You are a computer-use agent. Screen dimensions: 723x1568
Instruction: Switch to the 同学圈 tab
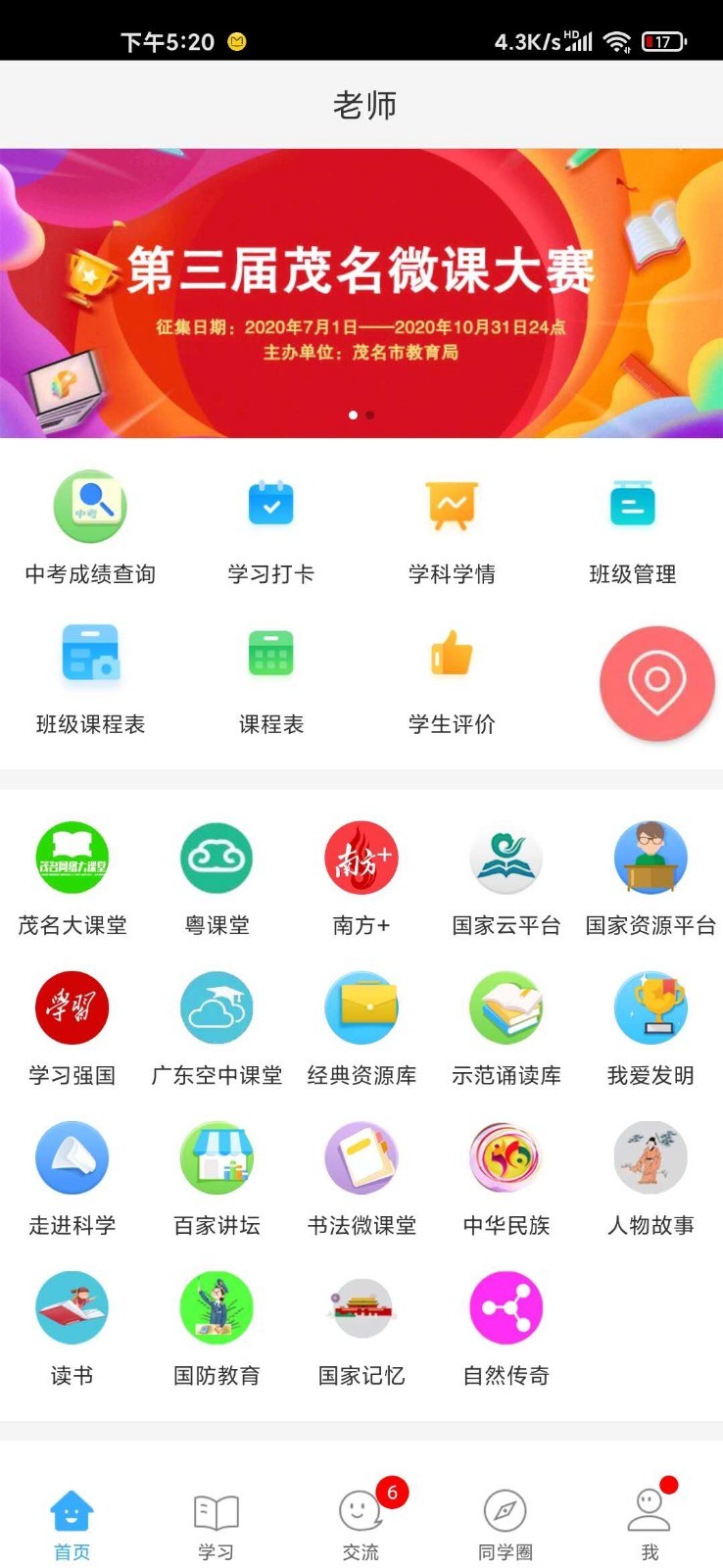click(506, 1526)
